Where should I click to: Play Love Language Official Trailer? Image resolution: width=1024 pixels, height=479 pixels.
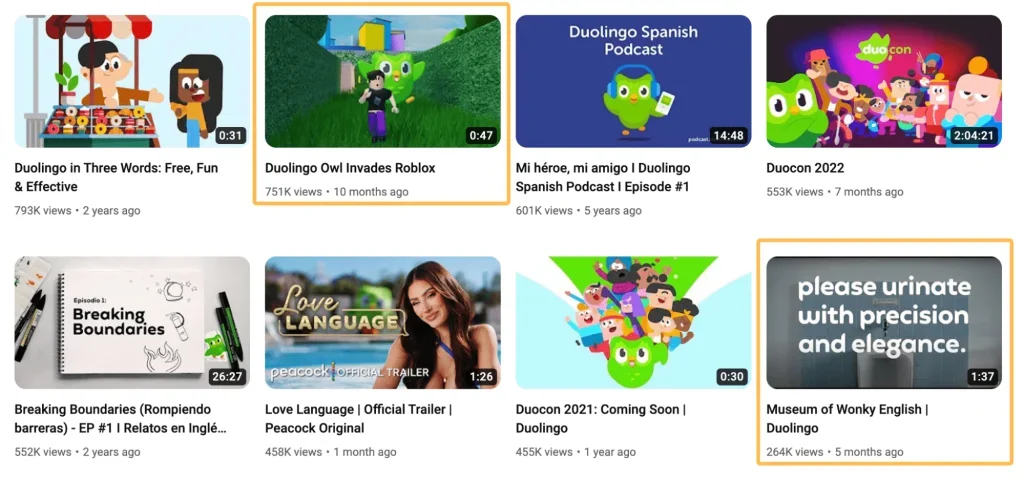(x=382, y=322)
